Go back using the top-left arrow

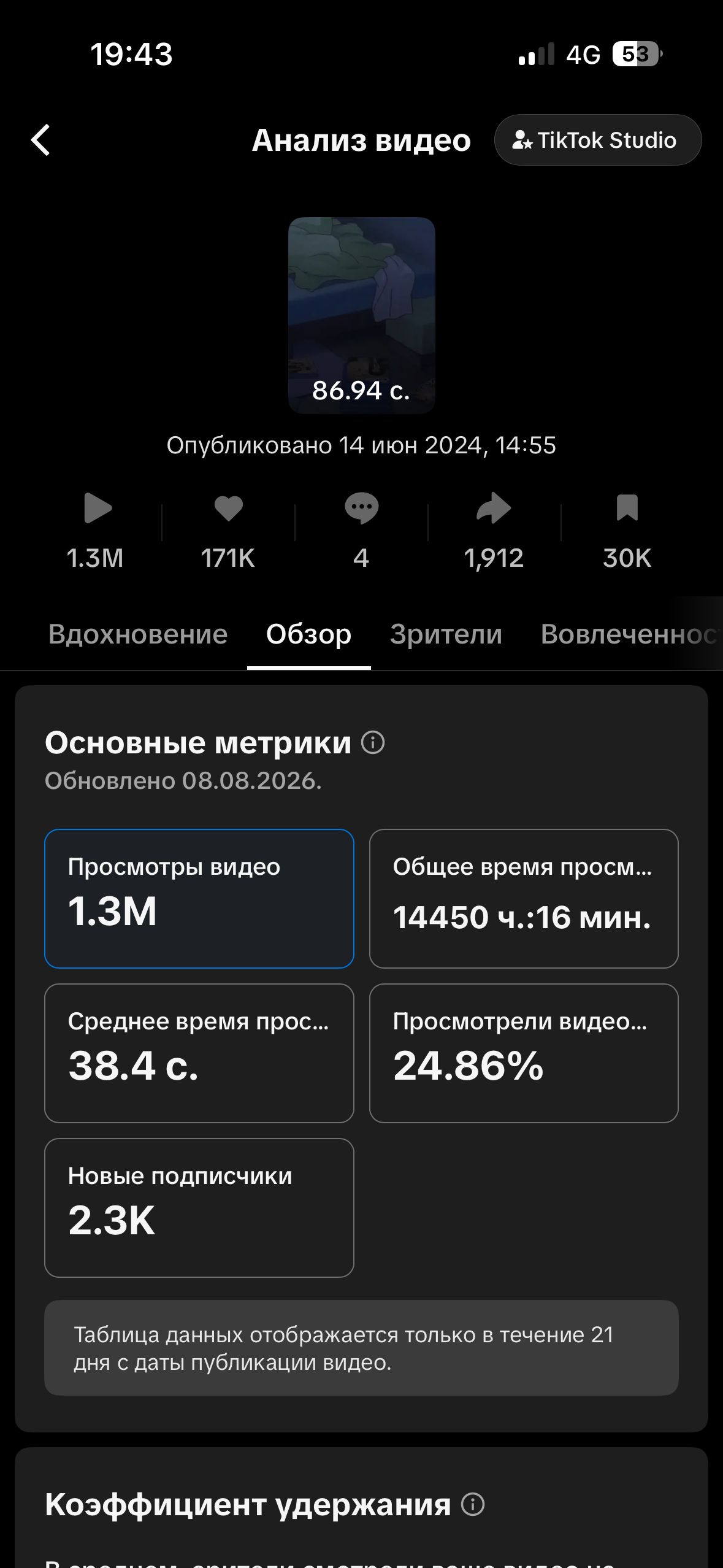40,140
